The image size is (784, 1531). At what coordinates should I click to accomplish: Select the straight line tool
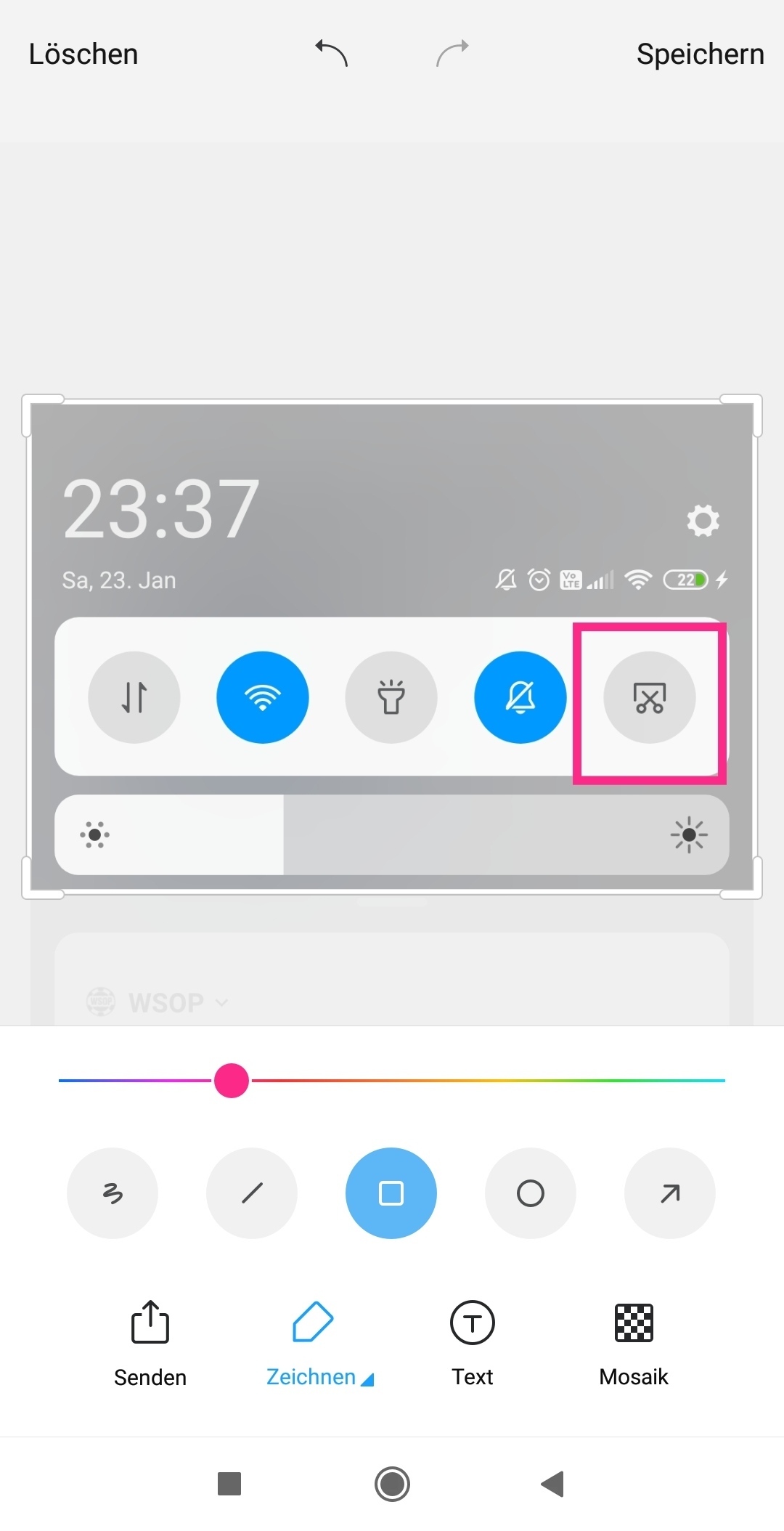[x=252, y=1193]
